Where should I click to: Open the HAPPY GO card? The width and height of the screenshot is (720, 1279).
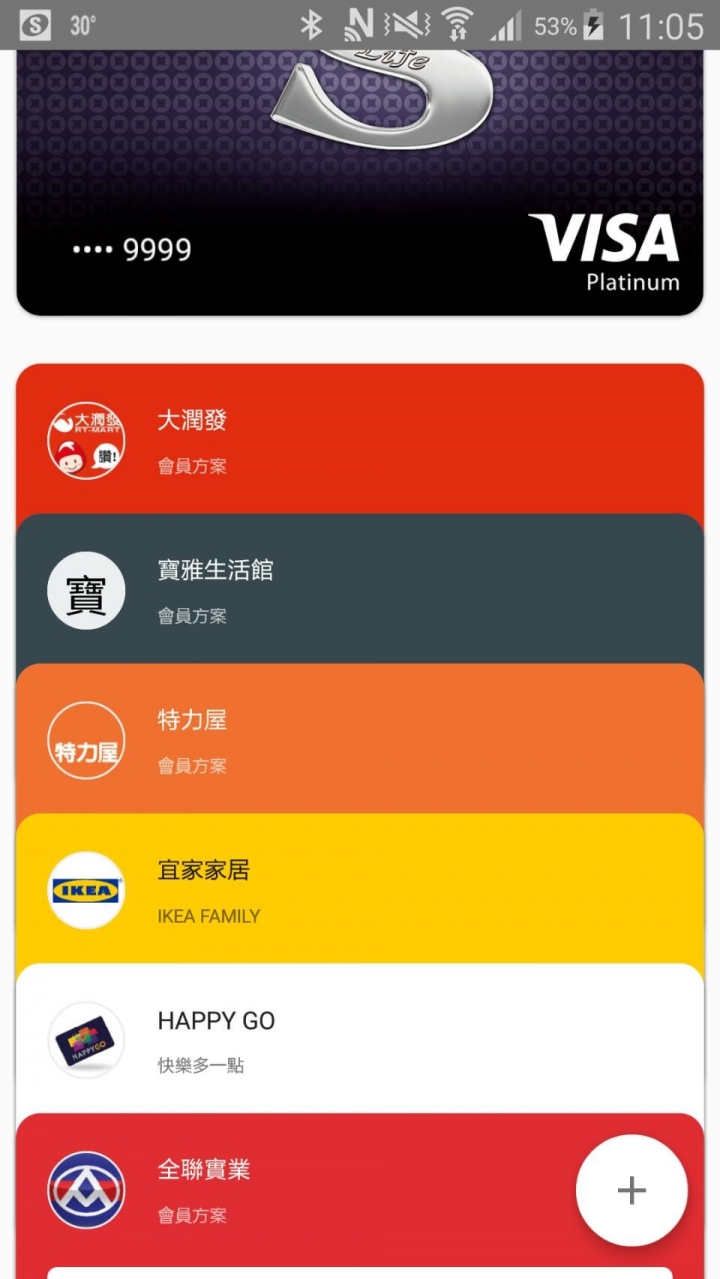[360, 1039]
